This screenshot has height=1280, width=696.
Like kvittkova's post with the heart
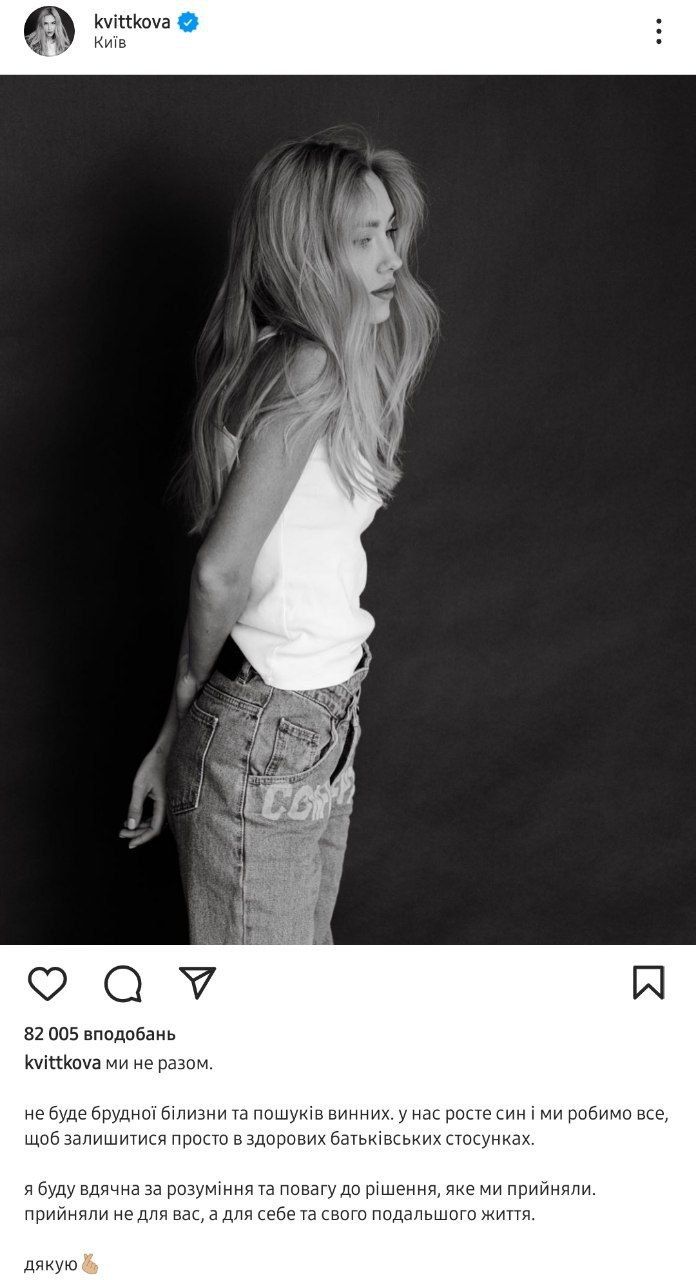[47, 983]
